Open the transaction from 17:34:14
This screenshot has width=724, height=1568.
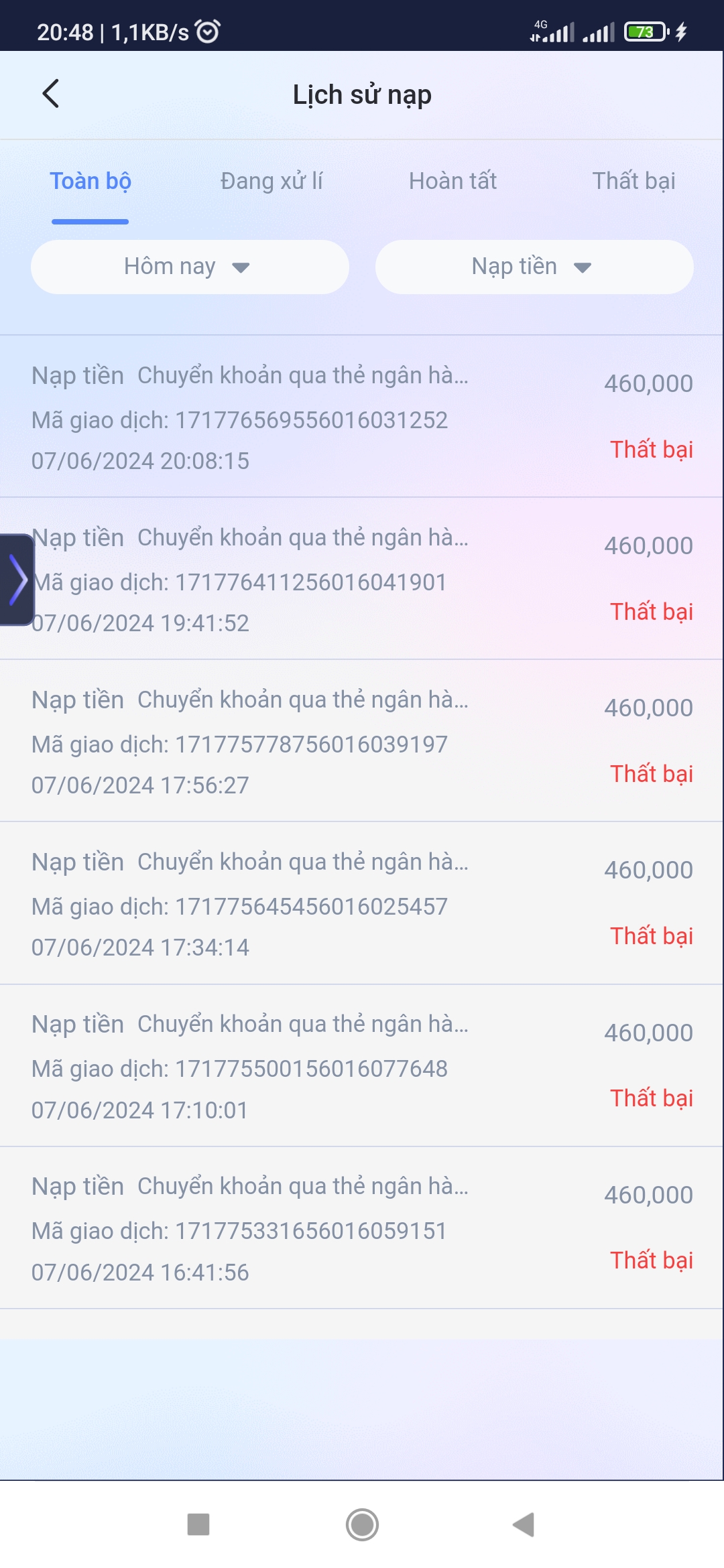(x=362, y=903)
